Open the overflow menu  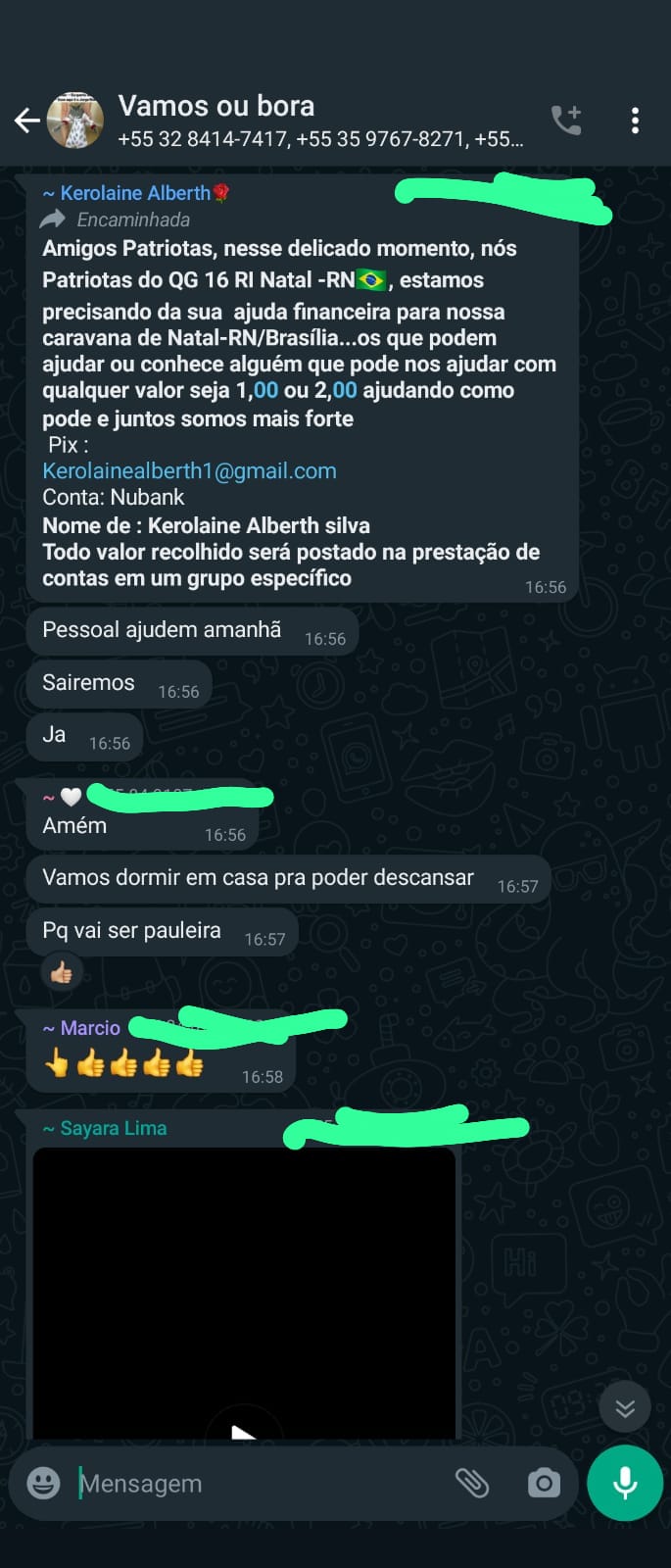coord(635,121)
